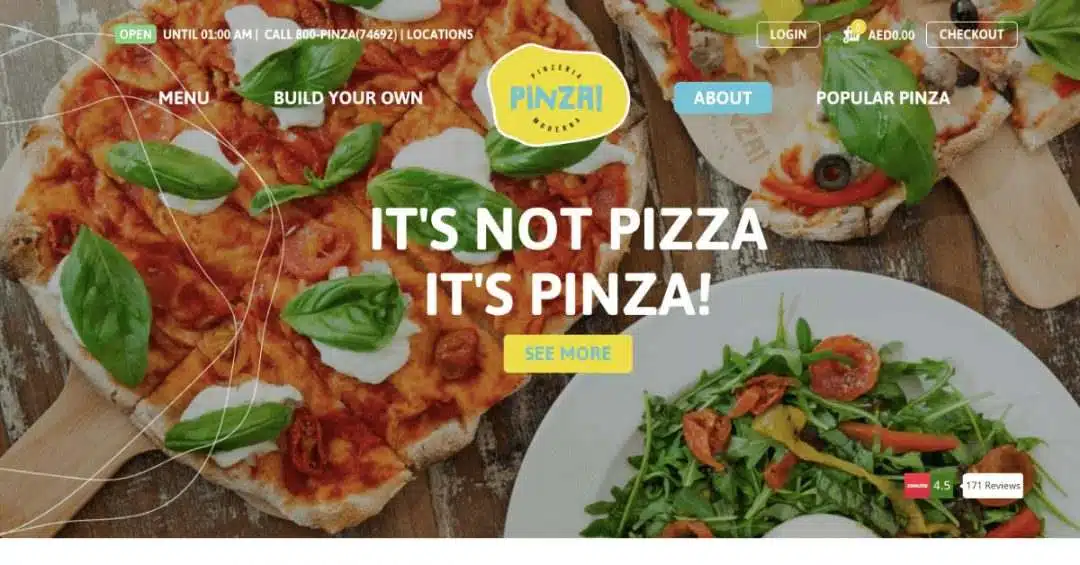
Task: Tap the SEE MORE button
Action: 567,354
